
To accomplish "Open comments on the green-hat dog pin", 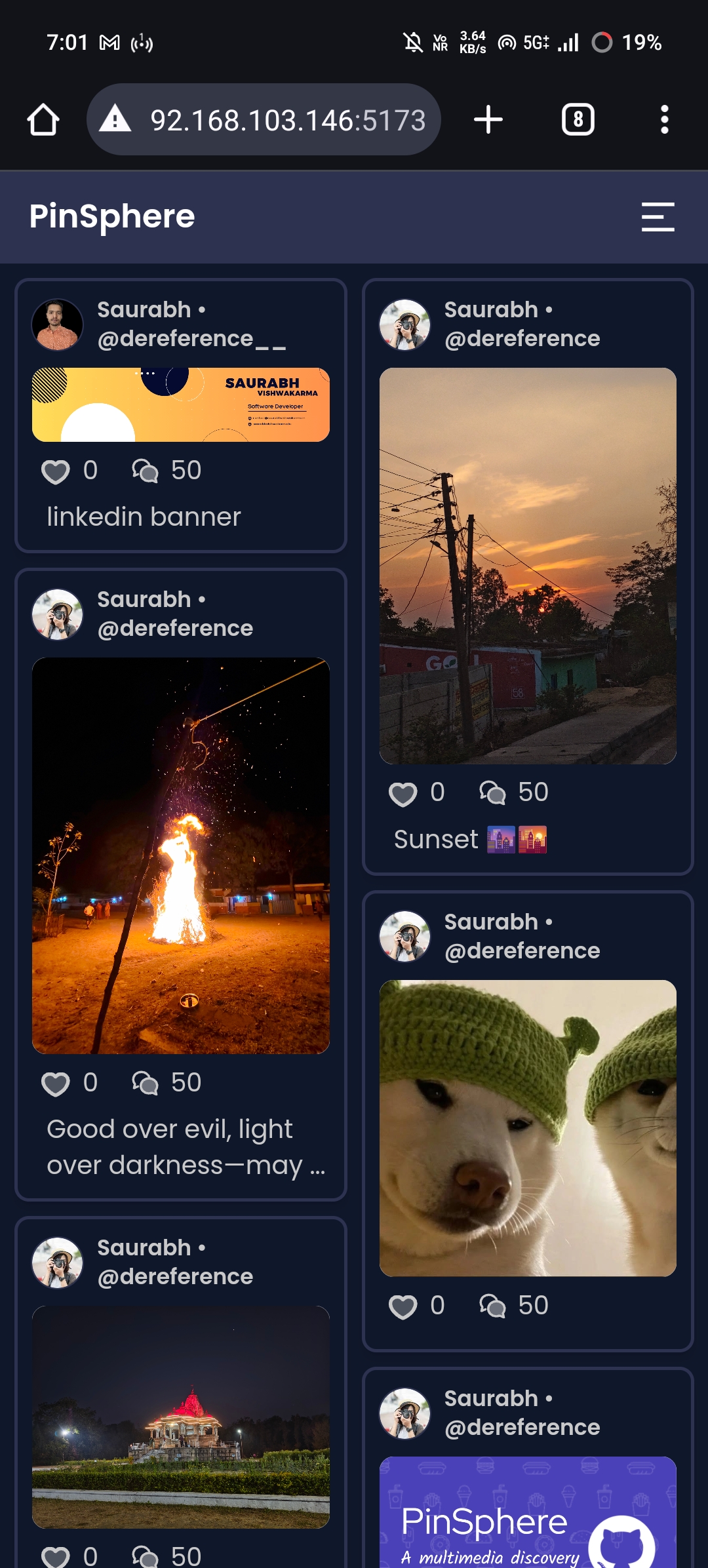I will (492, 1306).
